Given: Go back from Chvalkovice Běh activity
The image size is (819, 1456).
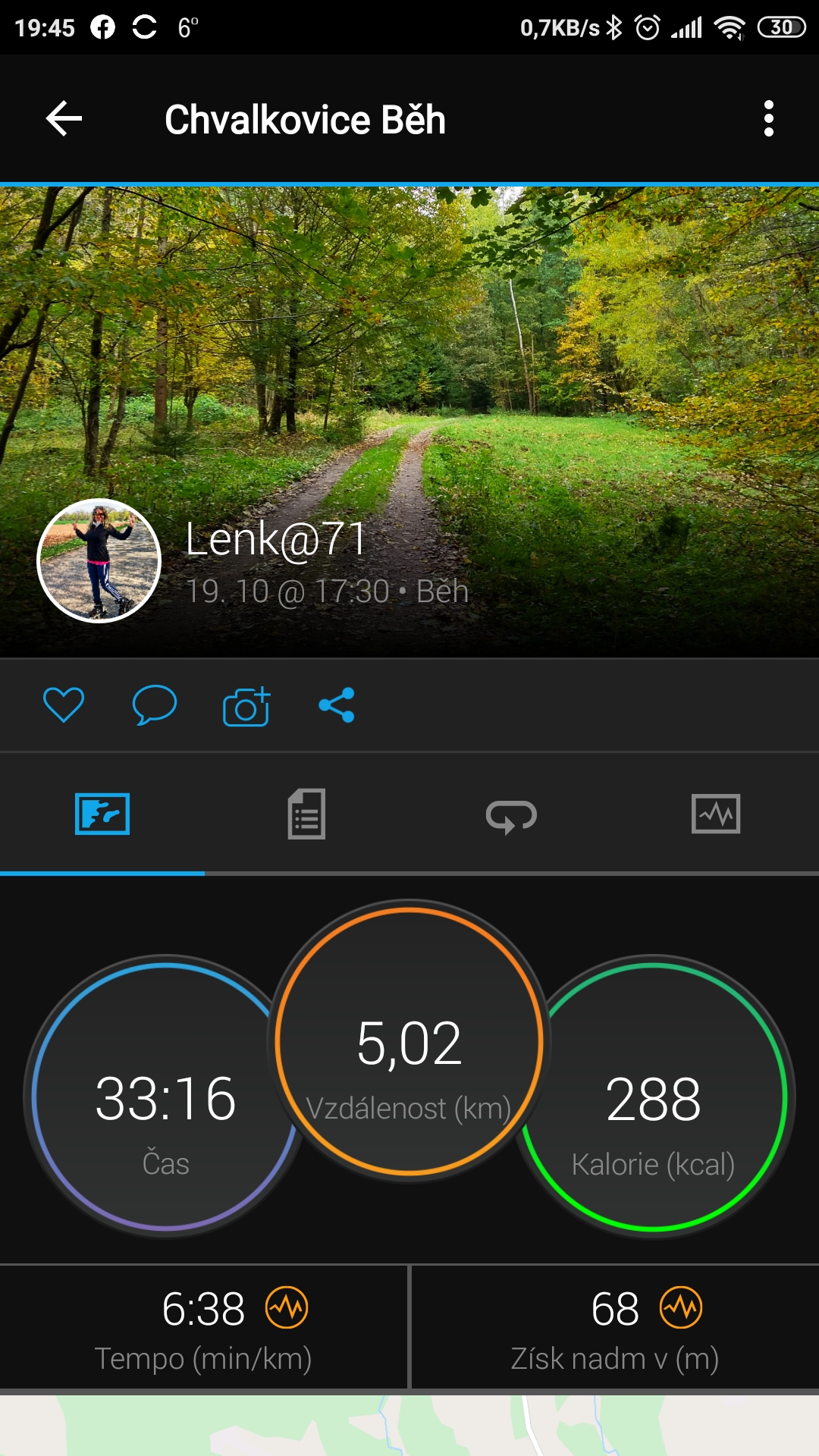Looking at the screenshot, I should point(64,119).
